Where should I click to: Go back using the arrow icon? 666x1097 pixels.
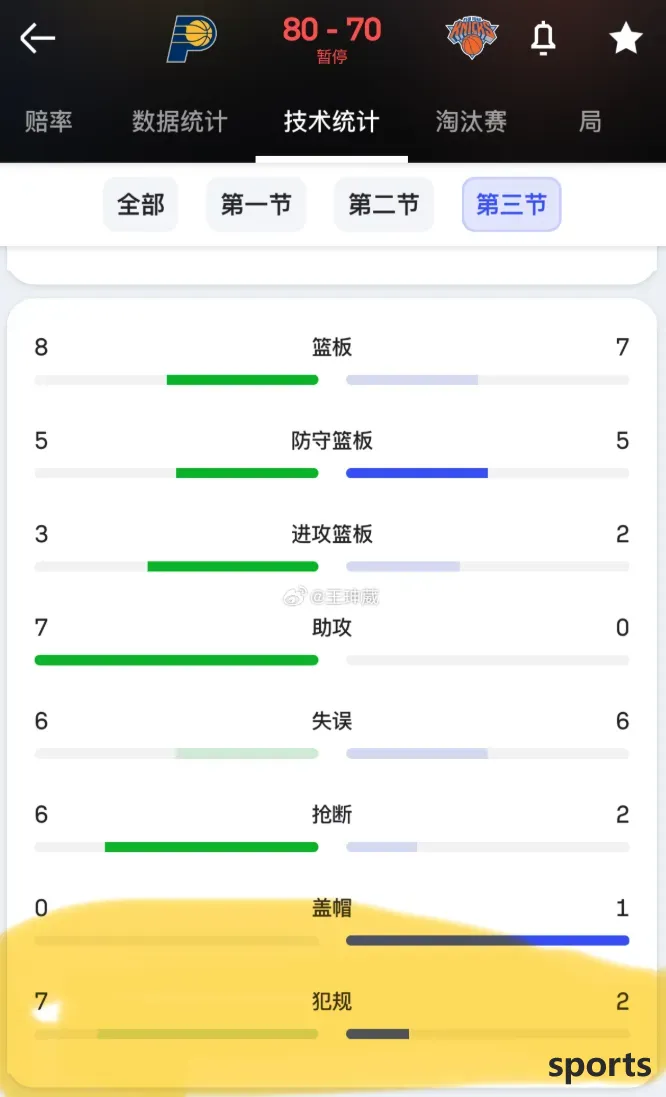(x=37, y=38)
